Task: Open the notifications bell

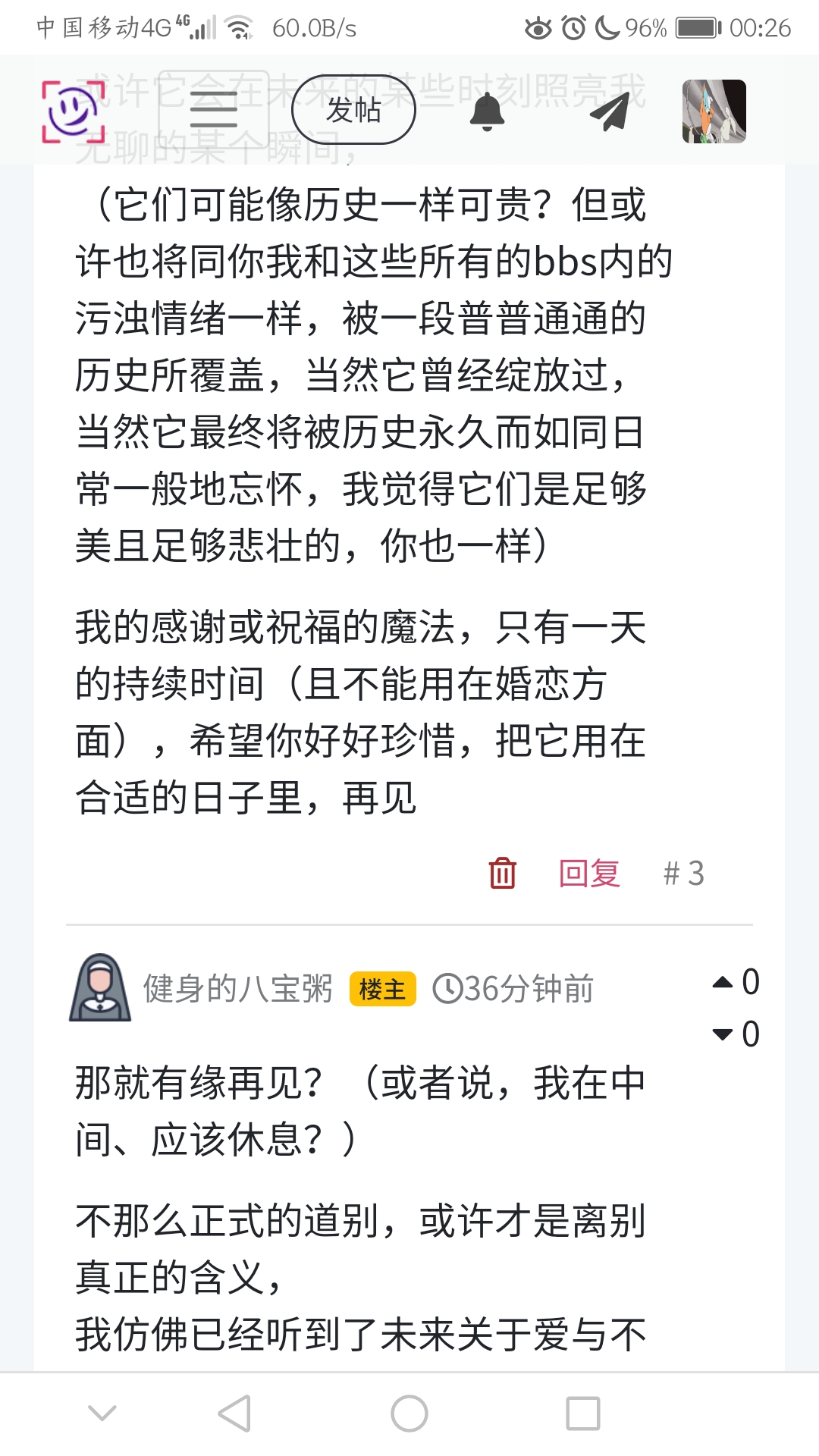Action: pyautogui.click(x=487, y=112)
